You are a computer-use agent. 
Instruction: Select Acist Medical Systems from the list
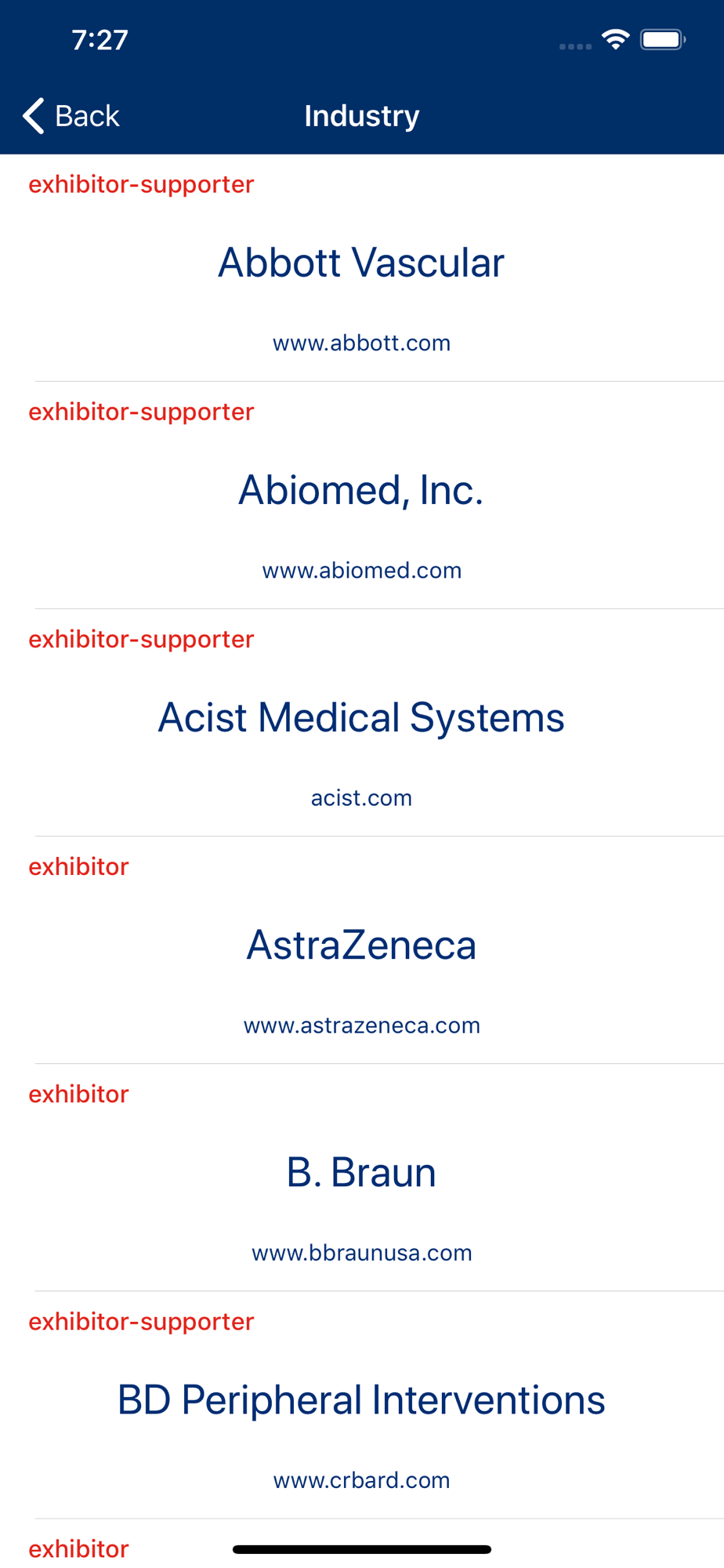[362, 723]
